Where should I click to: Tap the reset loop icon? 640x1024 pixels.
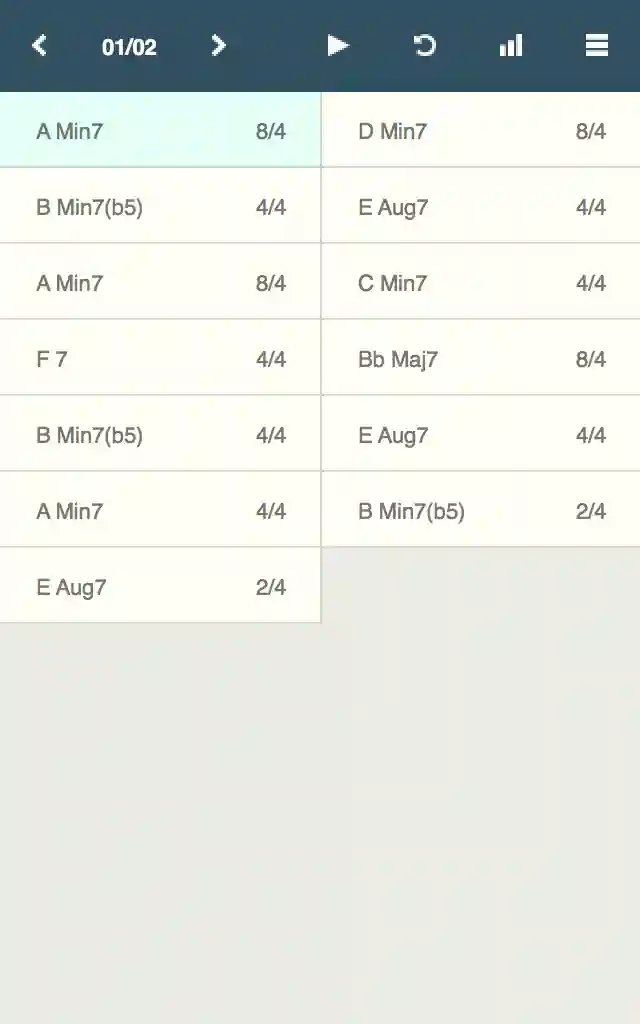click(x=425, y=46)
